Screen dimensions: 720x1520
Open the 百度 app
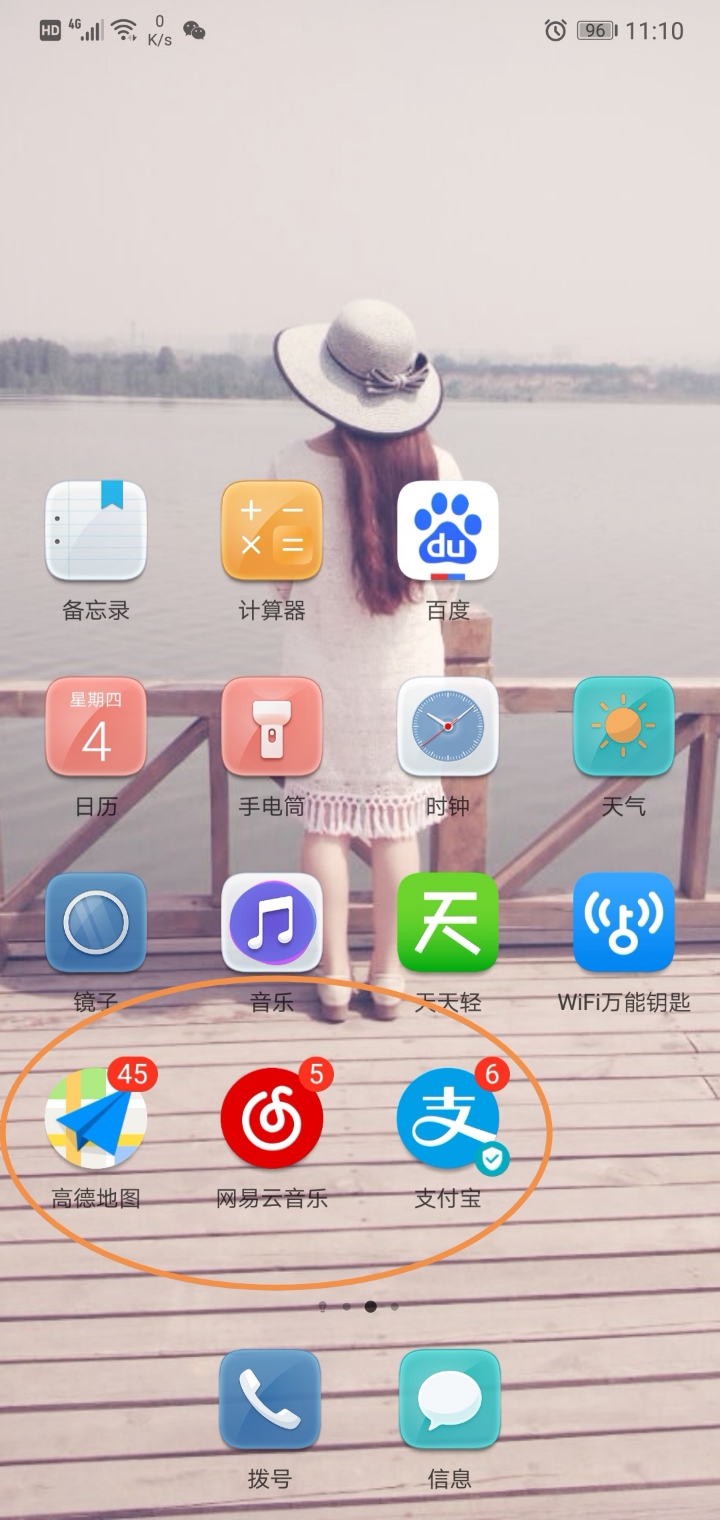(448, 531)
